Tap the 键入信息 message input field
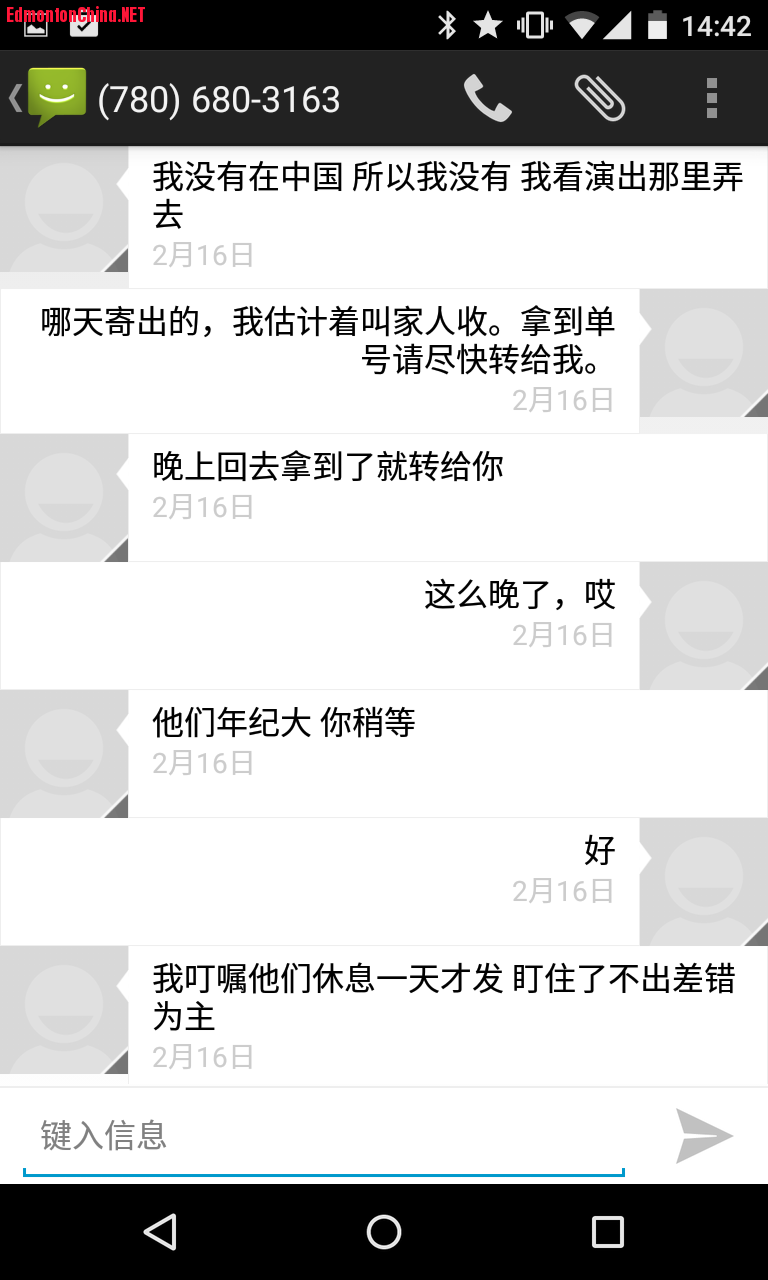The width and height of the screenshot is (768, 1280). tap(323, 1136)
